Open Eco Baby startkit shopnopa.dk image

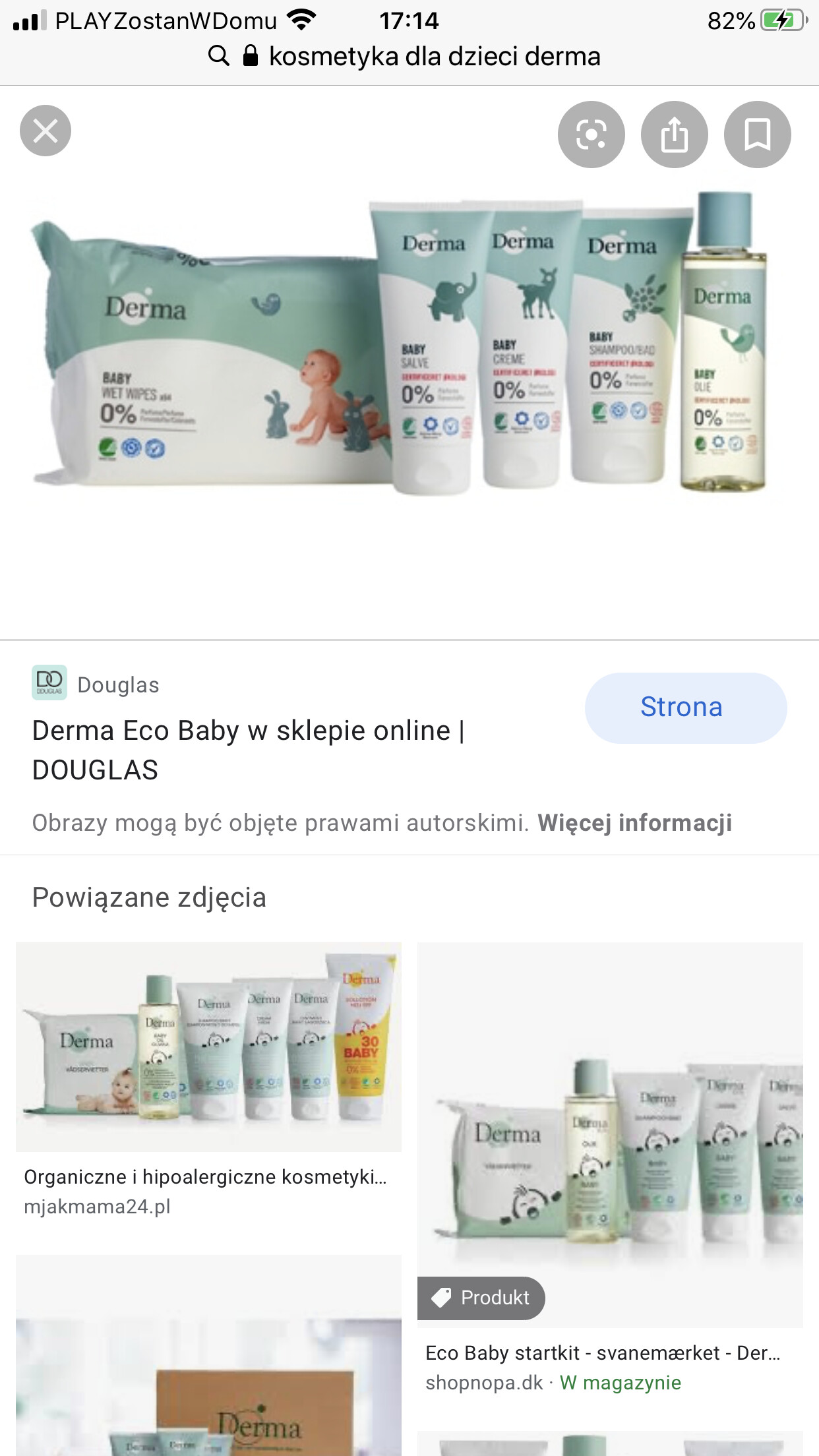click(610, 1135)
